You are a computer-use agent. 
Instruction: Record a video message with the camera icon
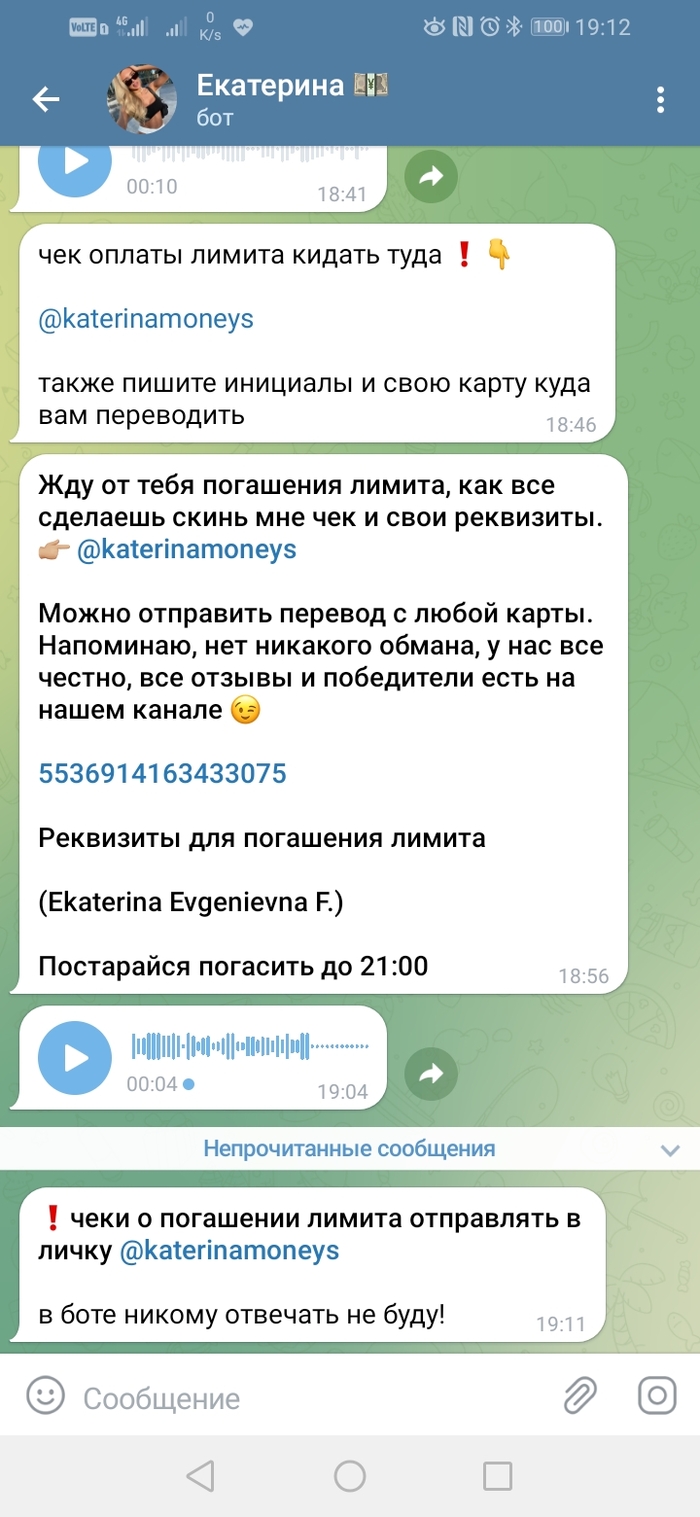tap(657, 1396)
